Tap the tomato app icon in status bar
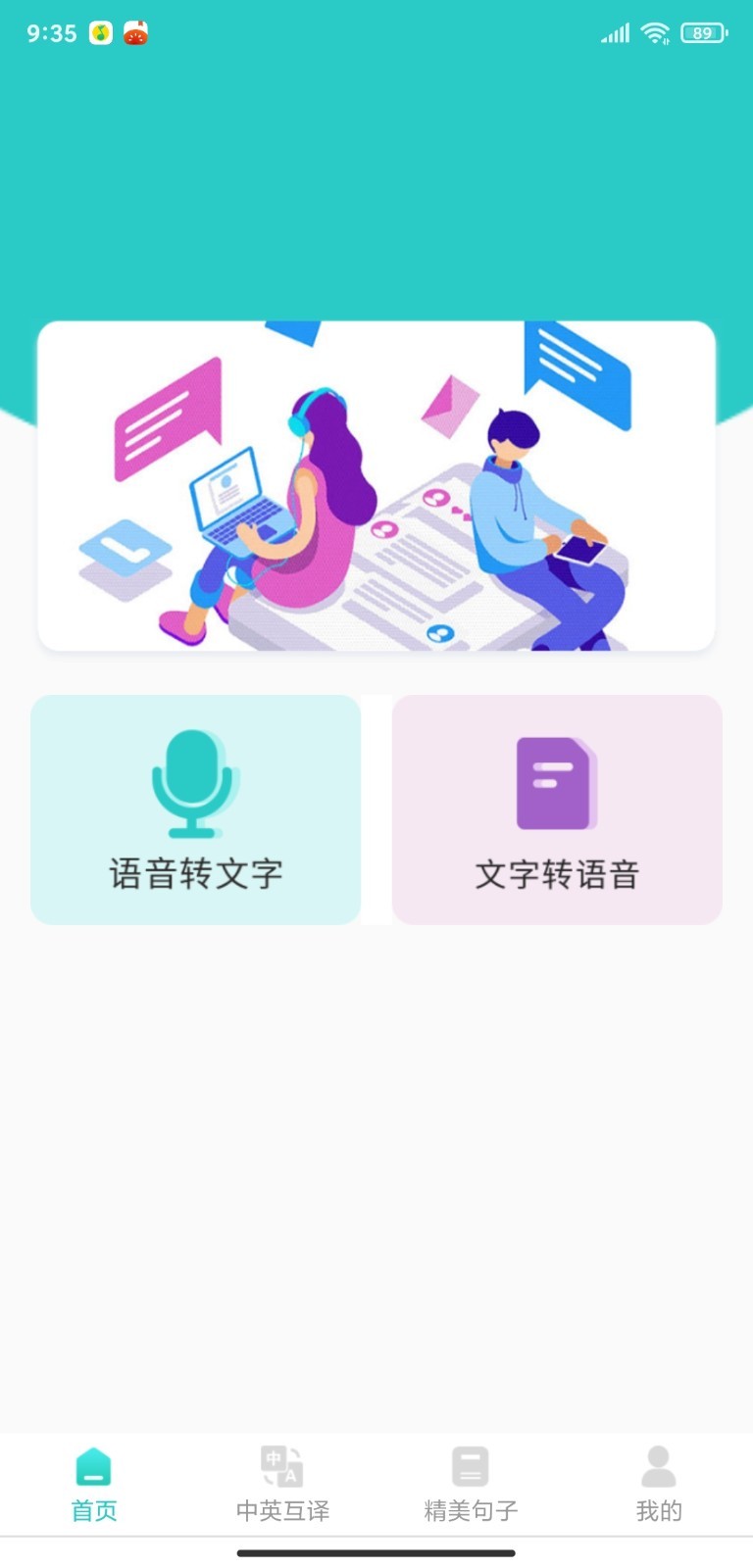Image resolution: width=753 pixels, height=1568 pixels. (136, 31)
